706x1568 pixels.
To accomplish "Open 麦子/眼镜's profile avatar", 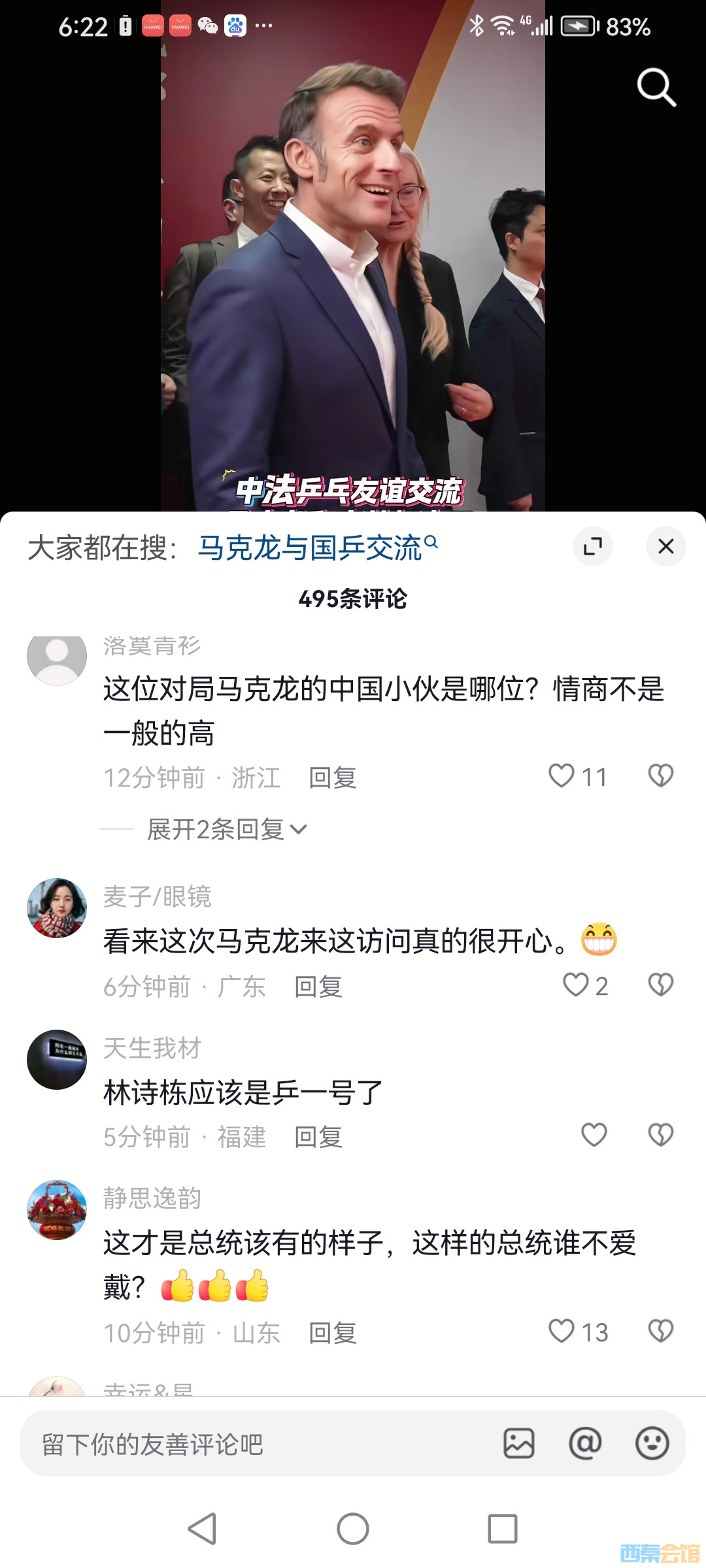I will (x=57, y=908).
